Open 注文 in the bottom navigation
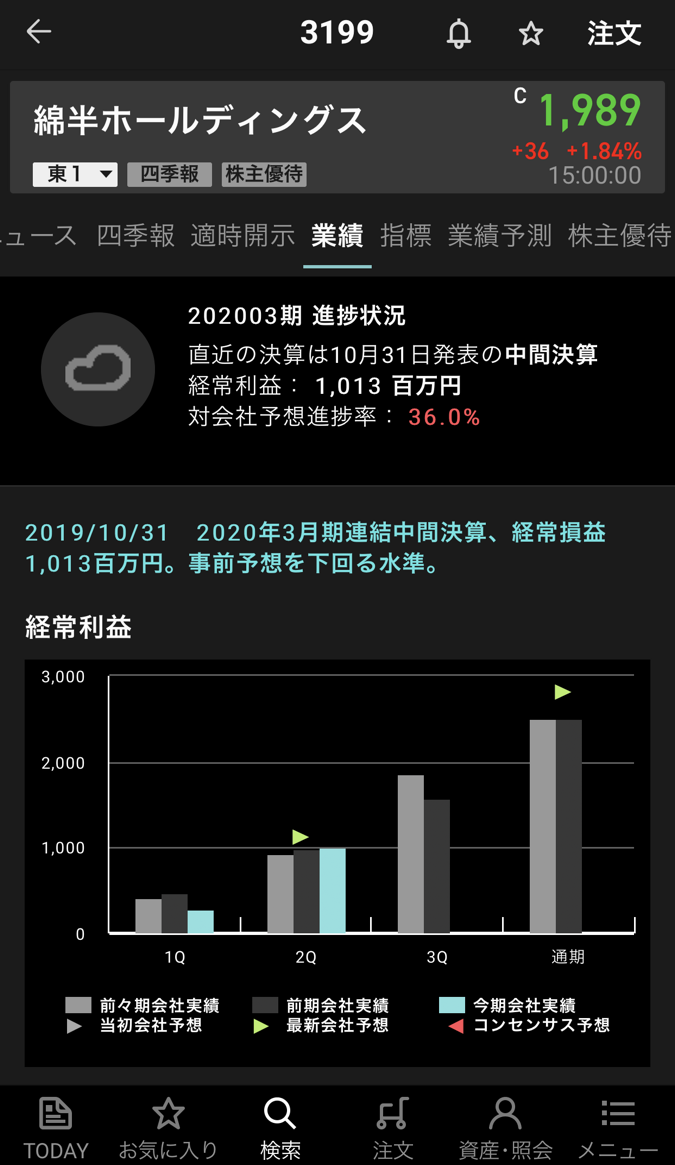675x1165 pixels. (x=393, y=1126)
